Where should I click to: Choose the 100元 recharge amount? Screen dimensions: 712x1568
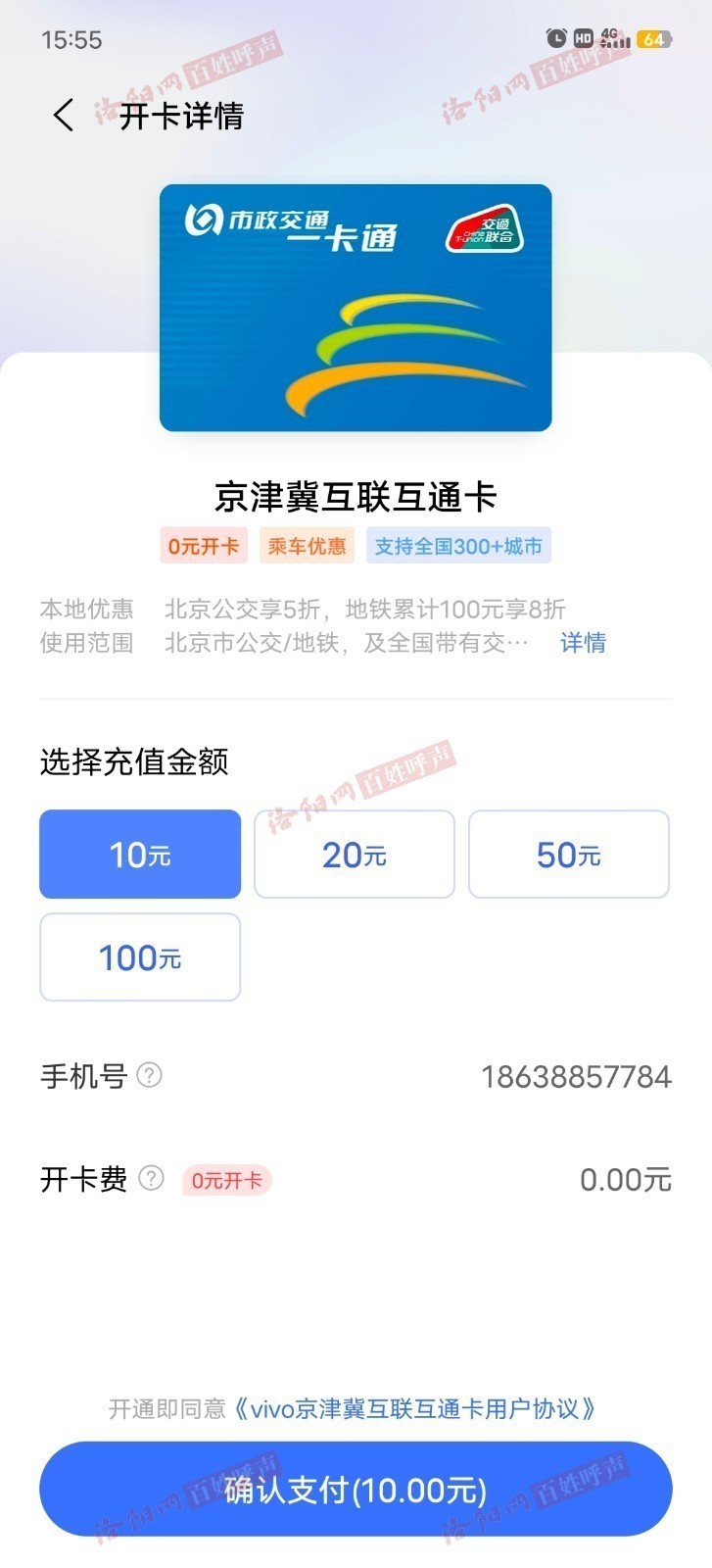[x=140, y=957]
